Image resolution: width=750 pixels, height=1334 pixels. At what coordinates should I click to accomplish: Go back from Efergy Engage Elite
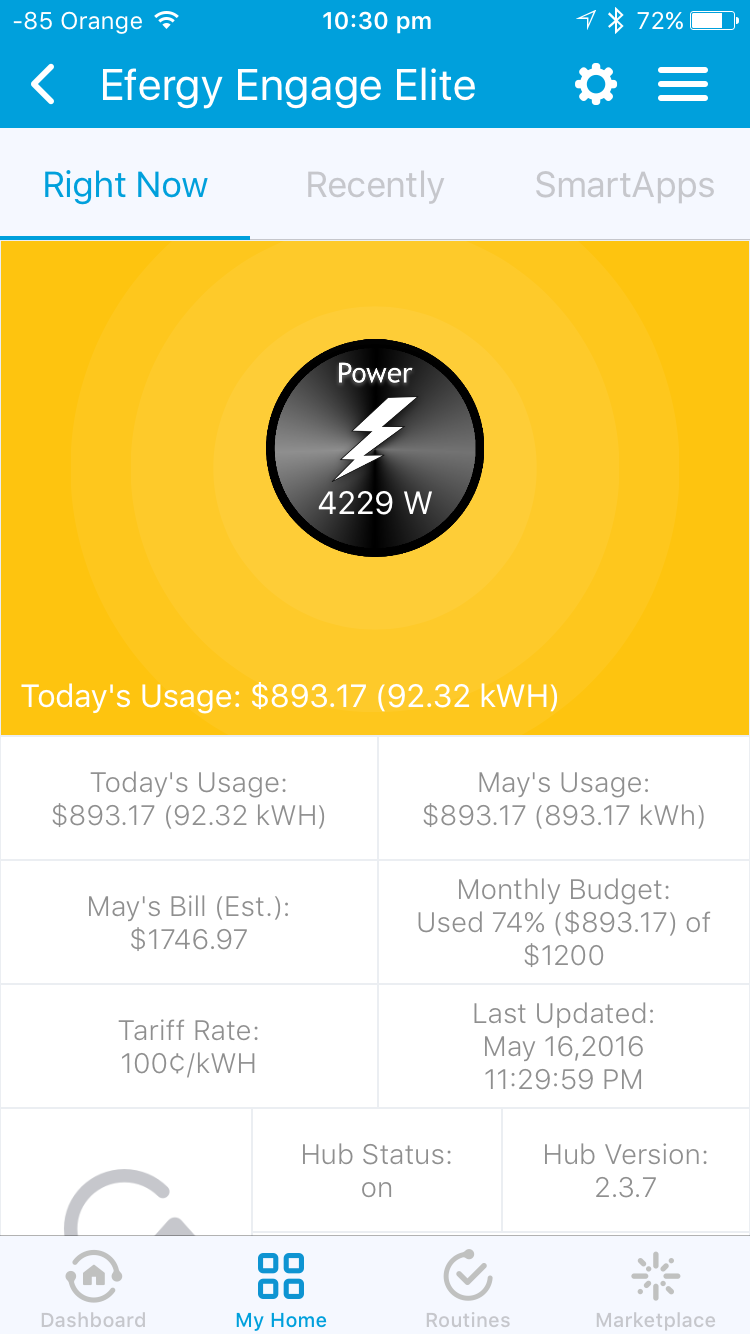coord(43,86)
